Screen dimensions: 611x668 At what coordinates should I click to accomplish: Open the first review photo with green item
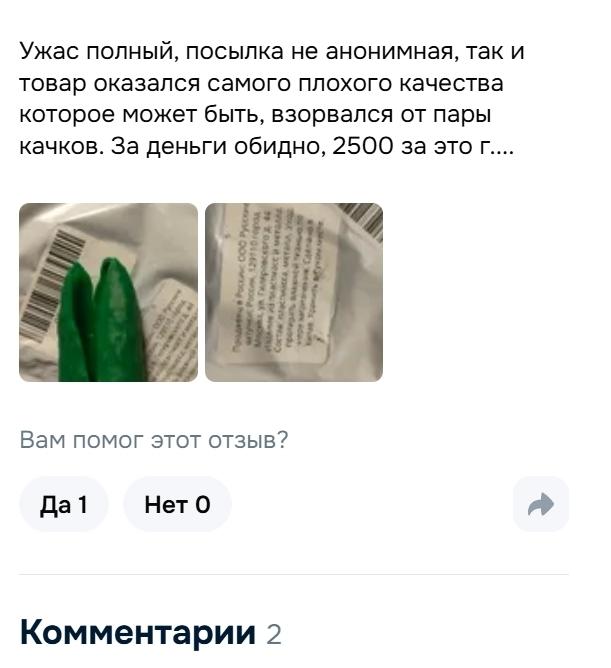click(108, 292)
